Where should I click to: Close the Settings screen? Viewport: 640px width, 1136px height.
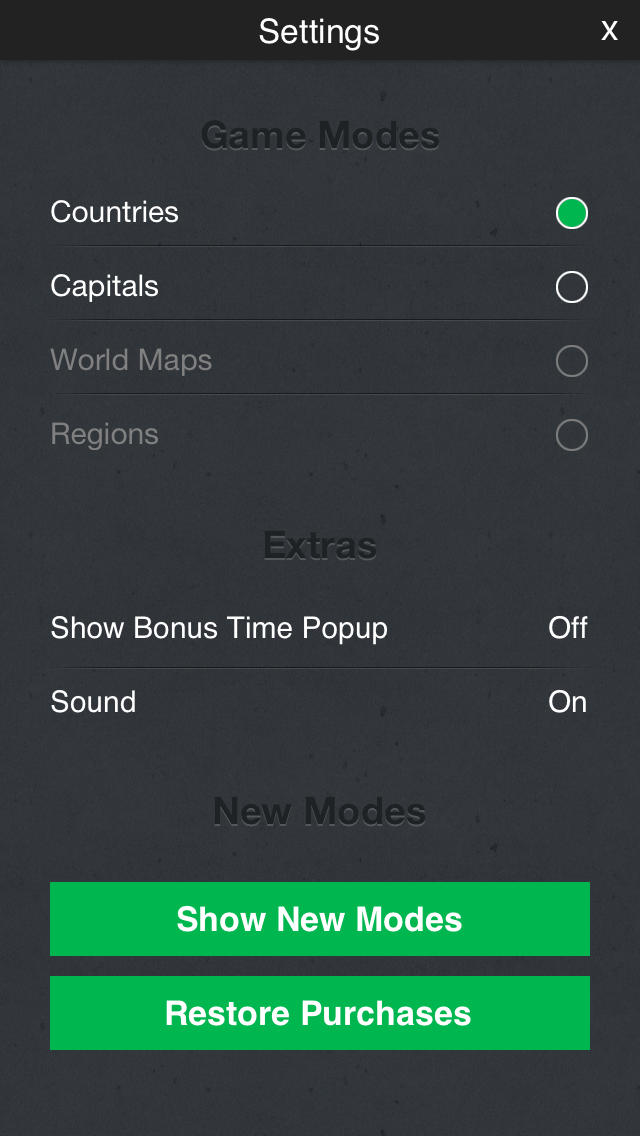coord(609,30)
